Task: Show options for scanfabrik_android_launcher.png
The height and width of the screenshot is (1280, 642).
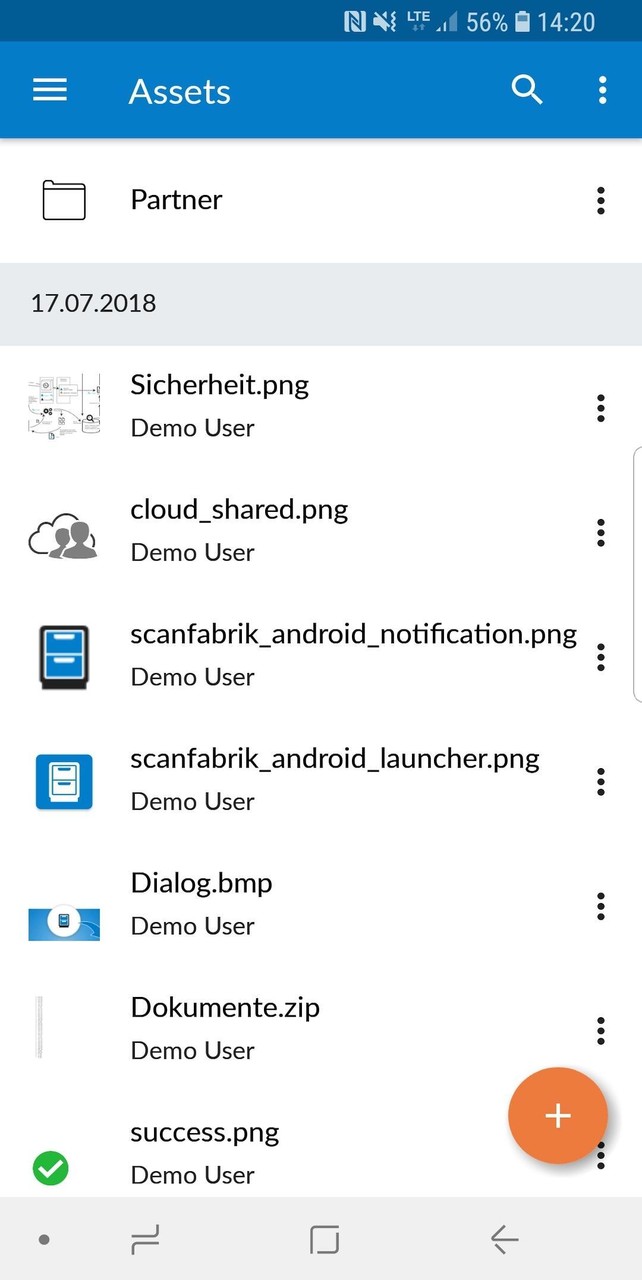Action: tap(601, 781)
